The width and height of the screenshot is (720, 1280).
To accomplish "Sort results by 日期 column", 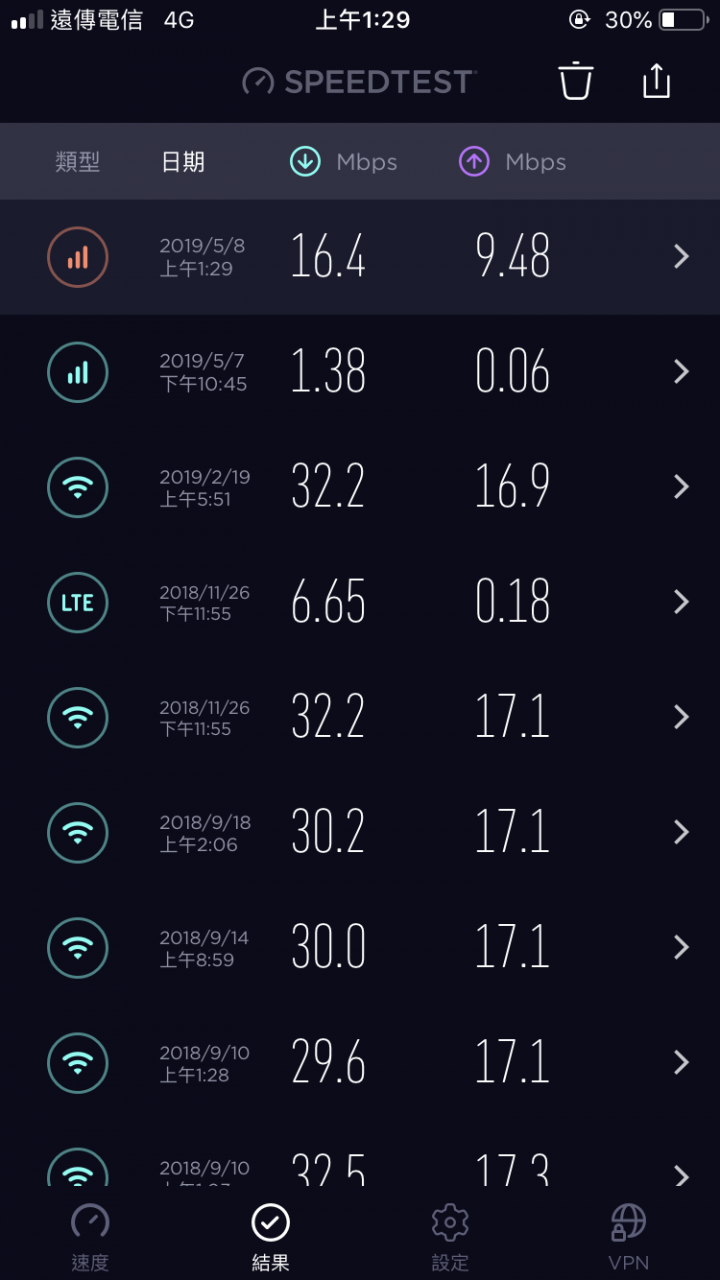I will pos(183,162).
